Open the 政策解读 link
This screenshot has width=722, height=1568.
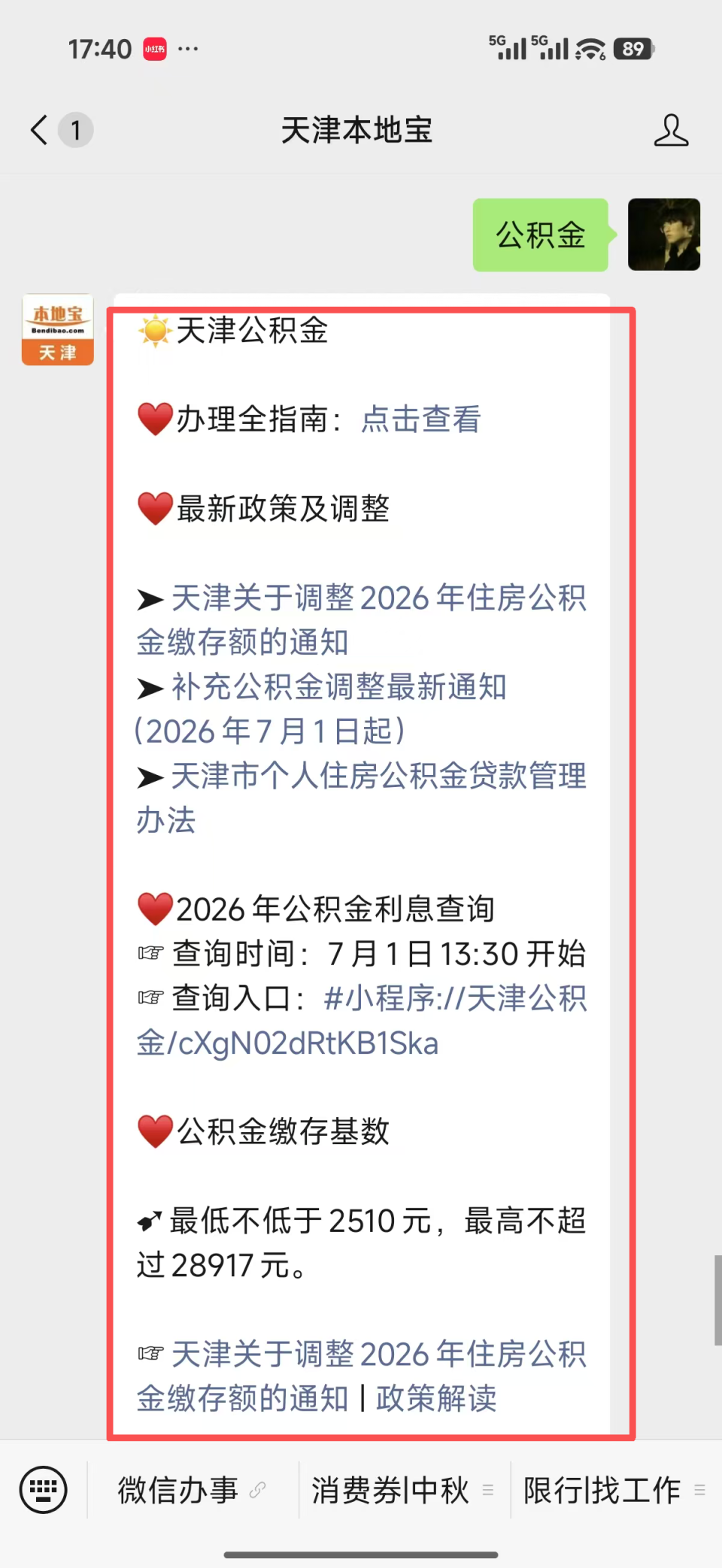pyautogui.click(x=436, y=1398)
